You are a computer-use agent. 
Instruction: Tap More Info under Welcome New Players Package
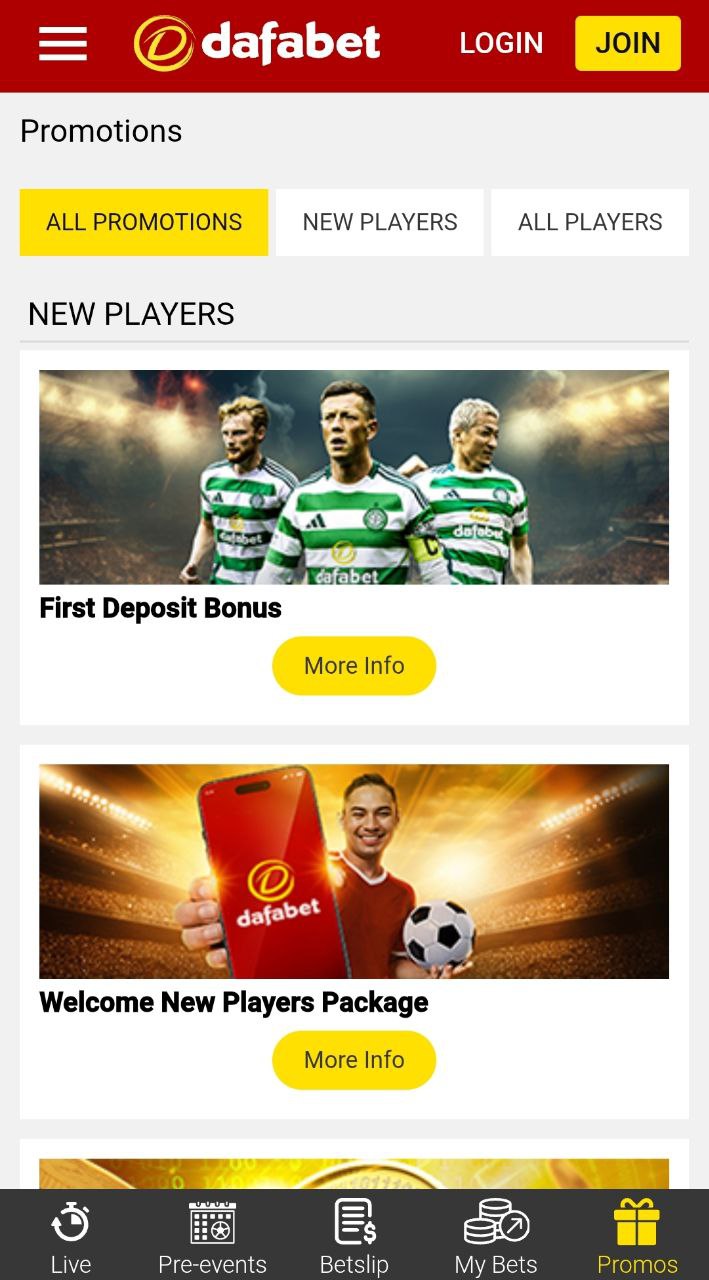coord(354,1060)
